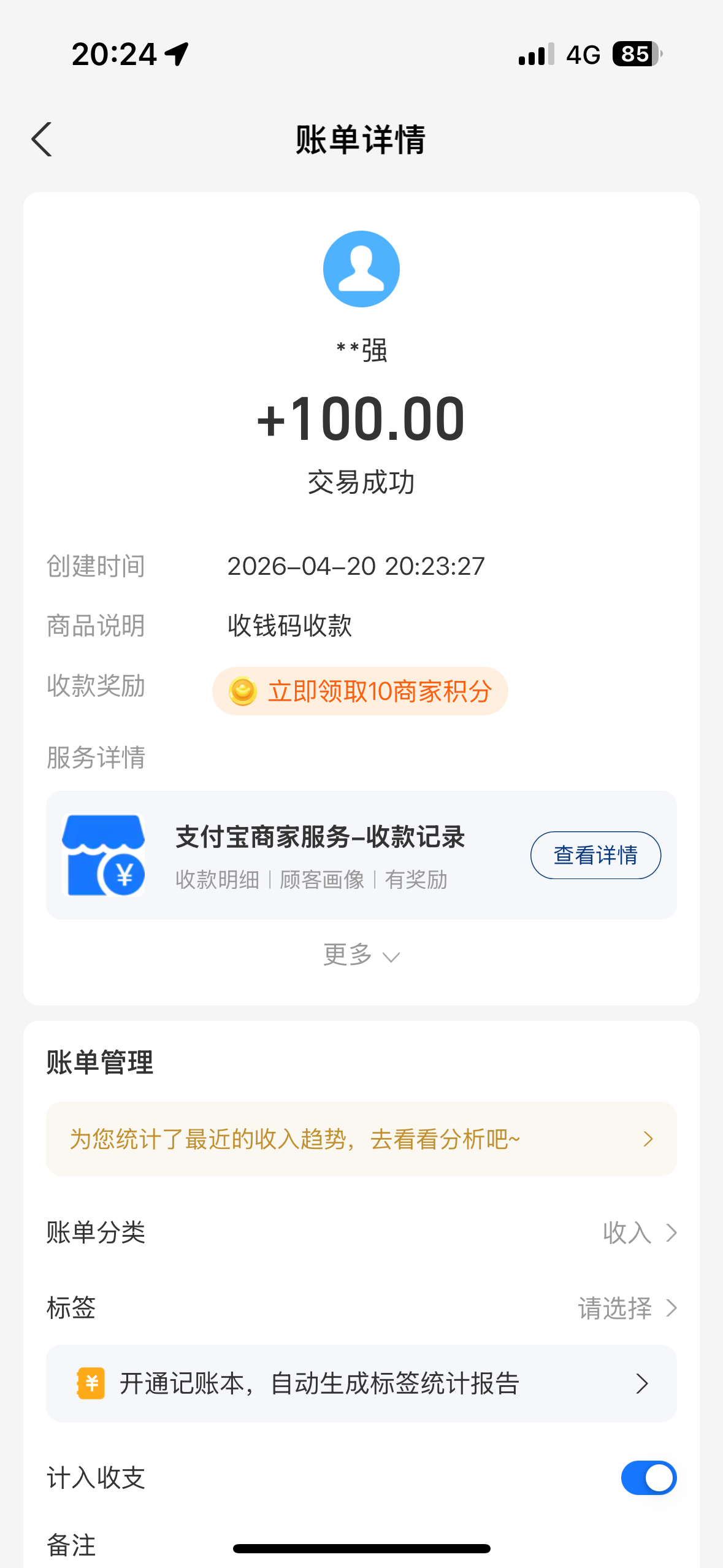The image size is (723, 1568).
Task: Open the payer avatar for **强
Action: [x=361, y=269]
